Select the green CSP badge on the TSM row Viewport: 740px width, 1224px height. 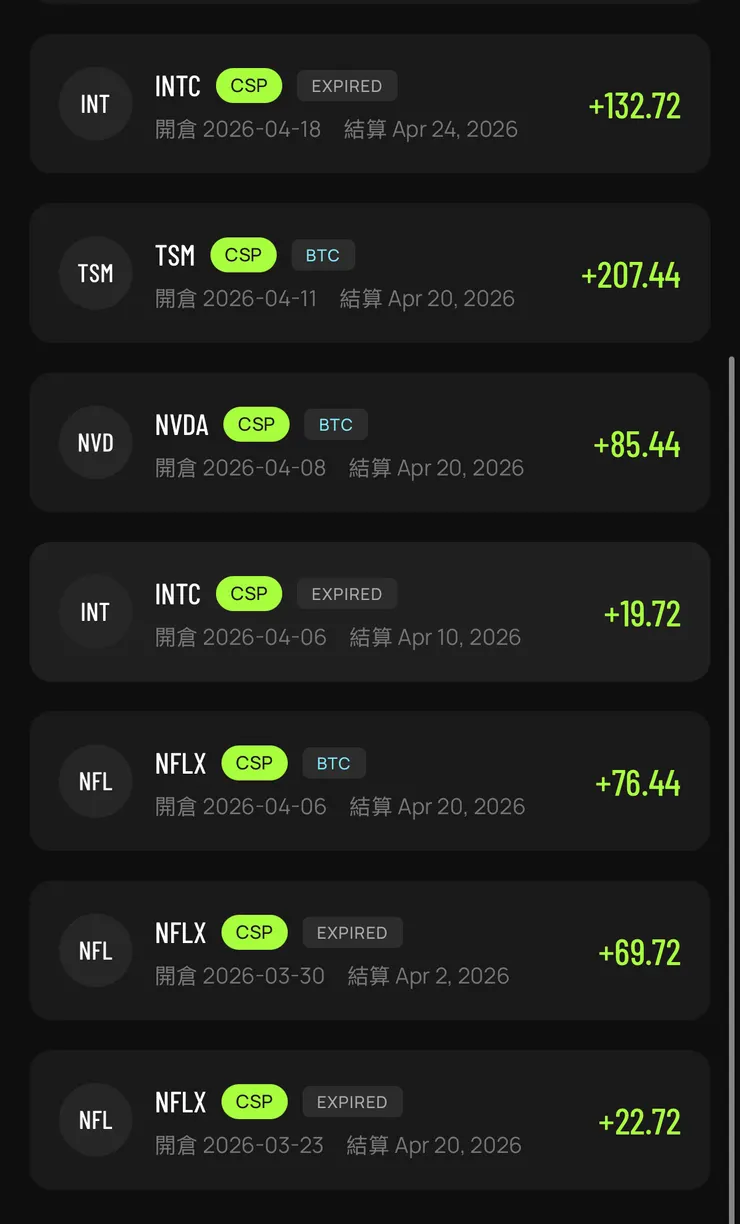243,255
